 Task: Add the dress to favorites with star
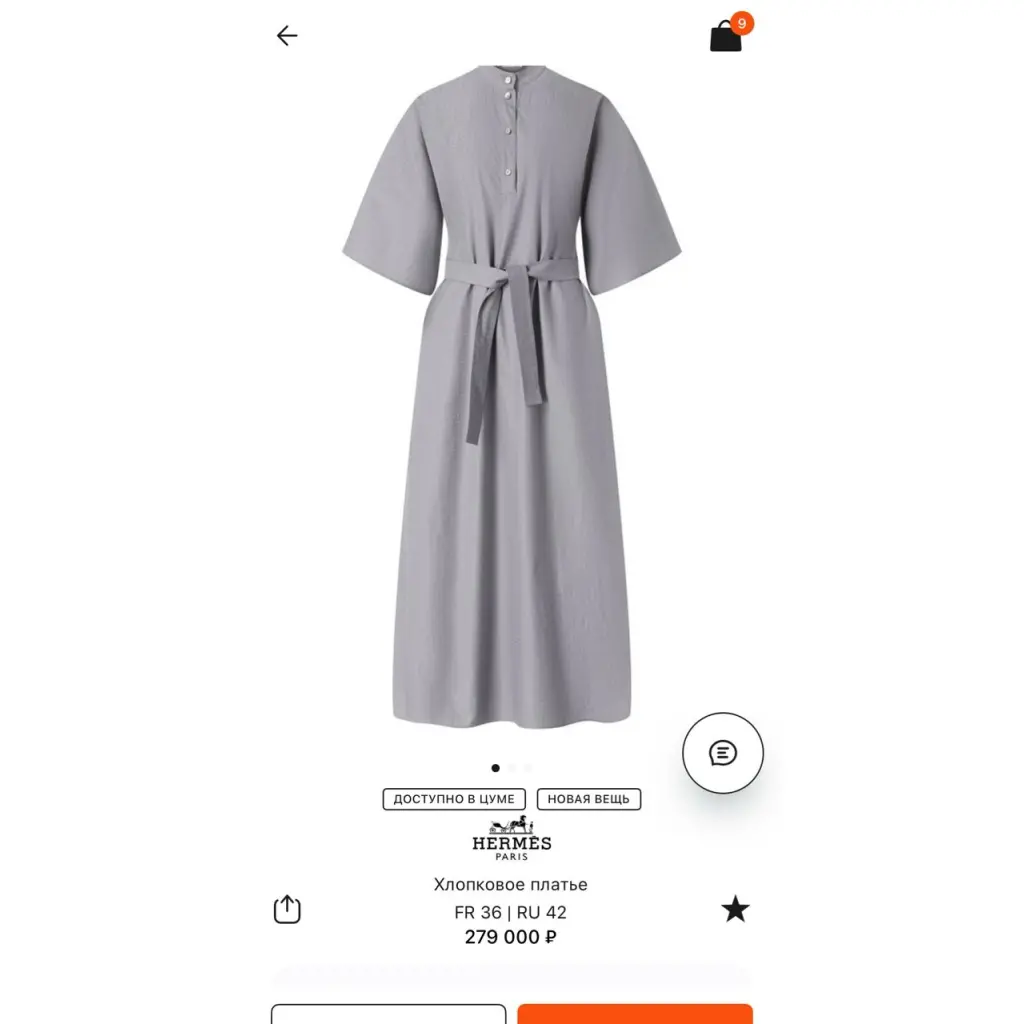click(735, 909)
